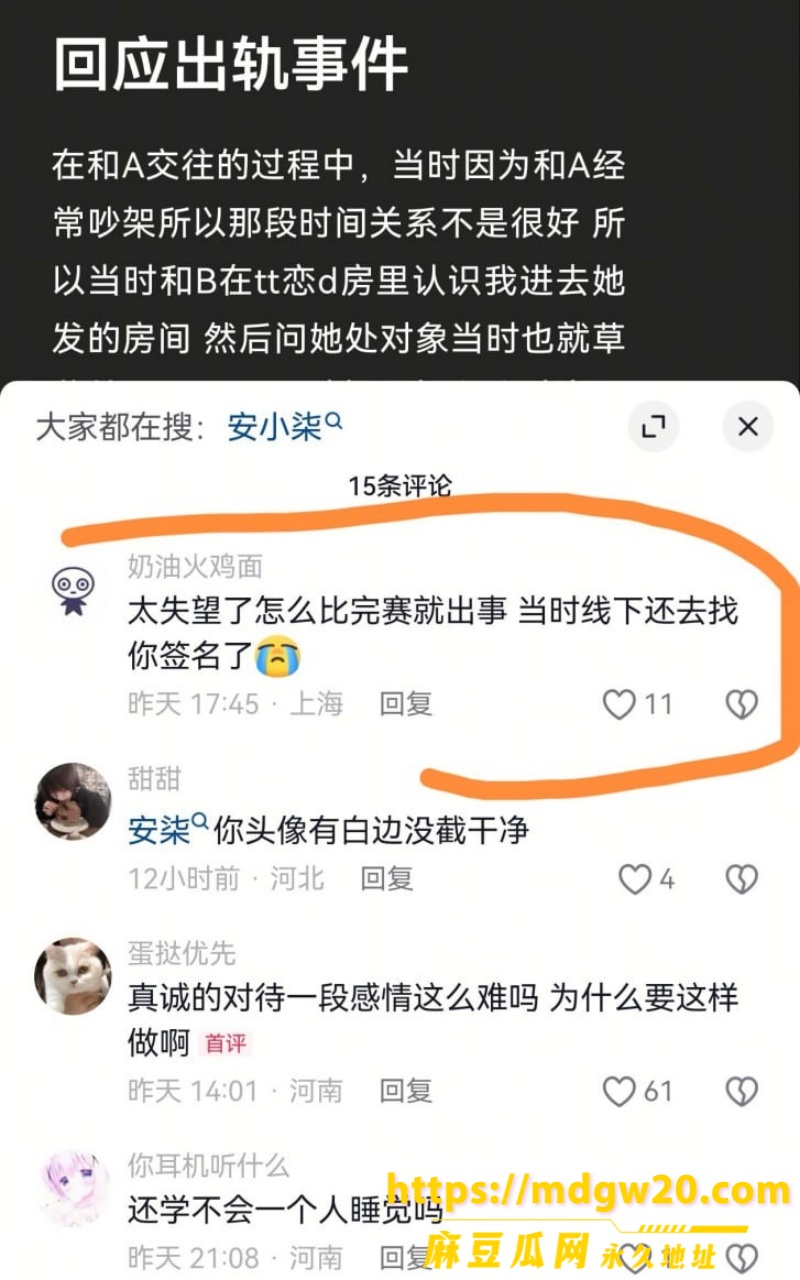Close the comments panel

point(747,427)
